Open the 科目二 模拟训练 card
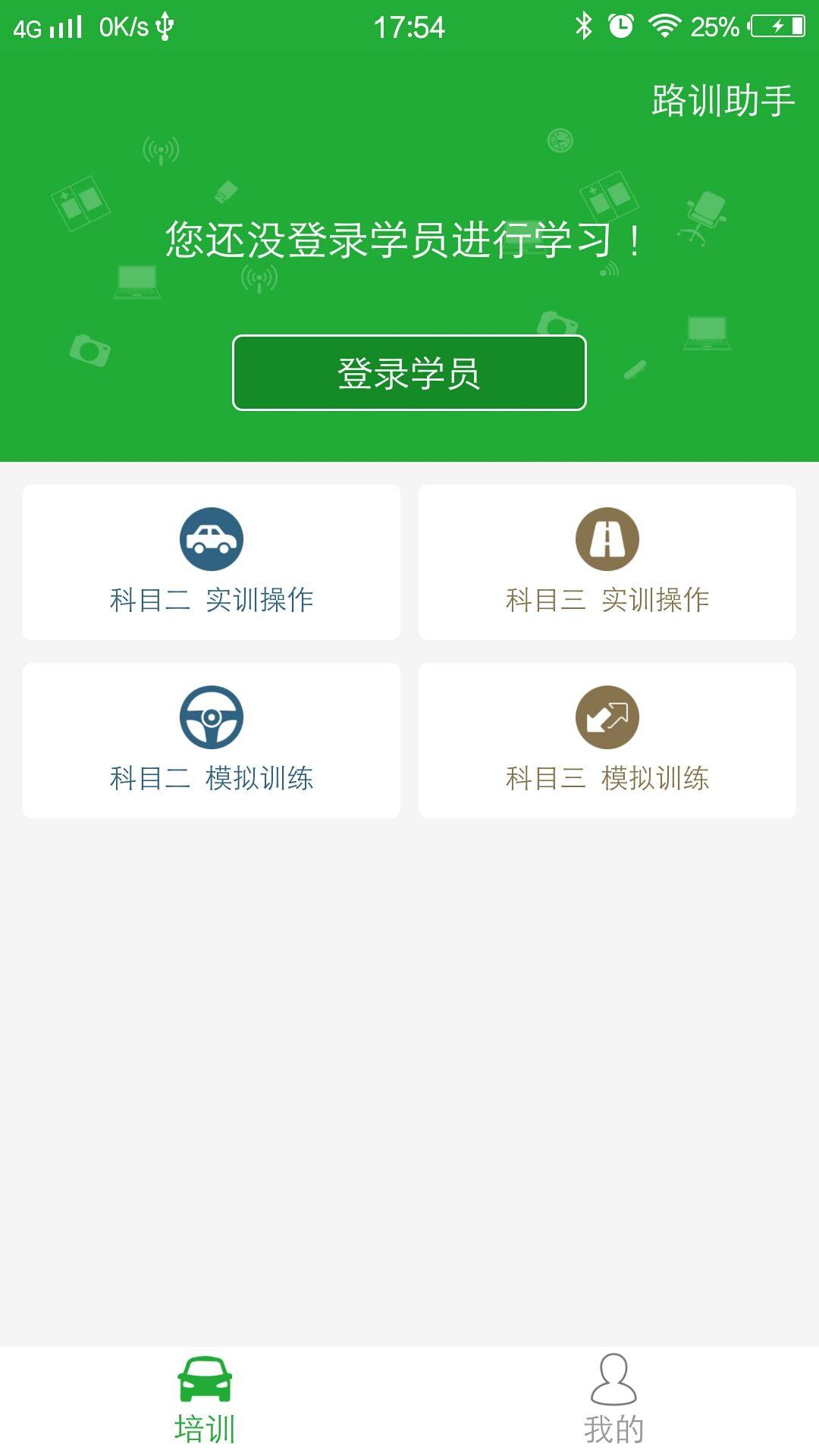The width and height of the screenshot is (819, 1456). coord(210,739)
